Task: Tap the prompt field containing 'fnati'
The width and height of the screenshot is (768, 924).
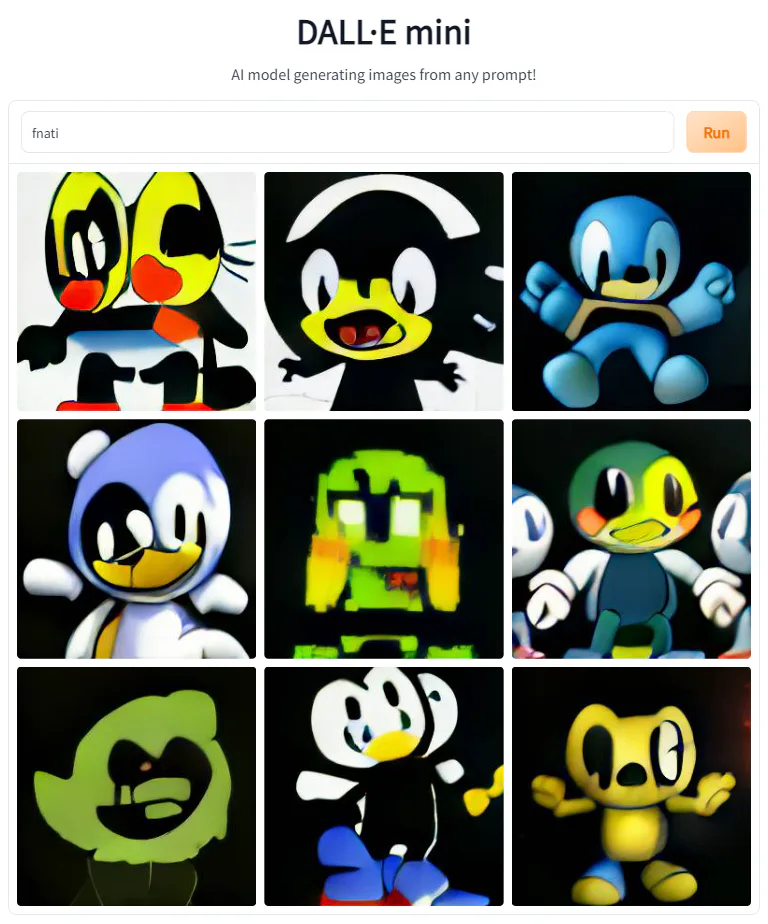Action: [347, 132]
